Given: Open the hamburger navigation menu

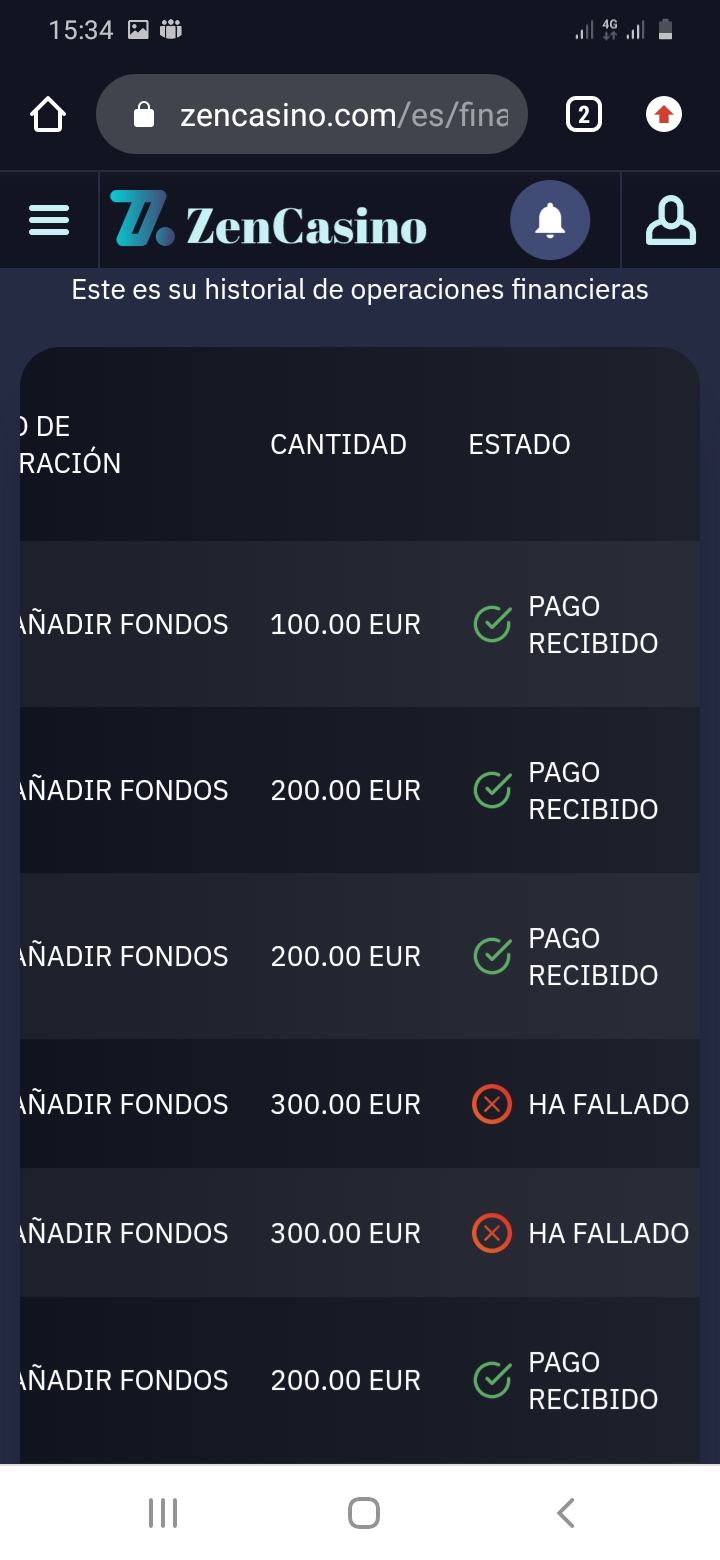Looking at the screenshot, I should point(48,219).
